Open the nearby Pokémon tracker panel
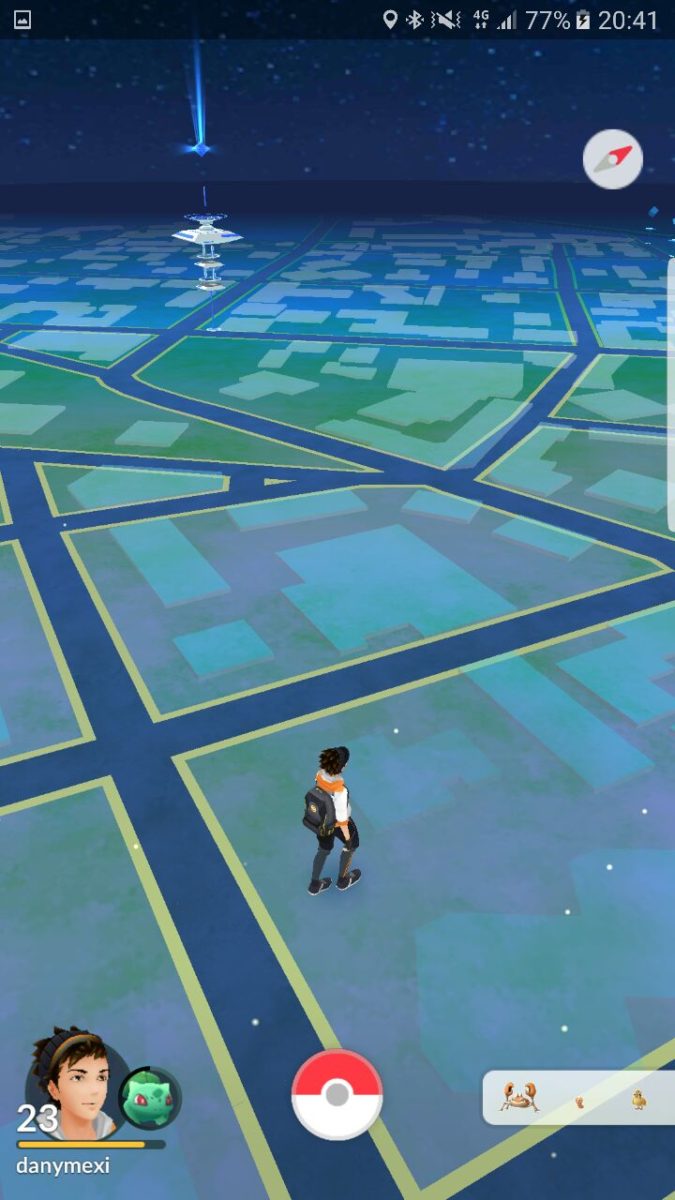The width and height of the screenshot is (675, 1200). point(579,1098)
